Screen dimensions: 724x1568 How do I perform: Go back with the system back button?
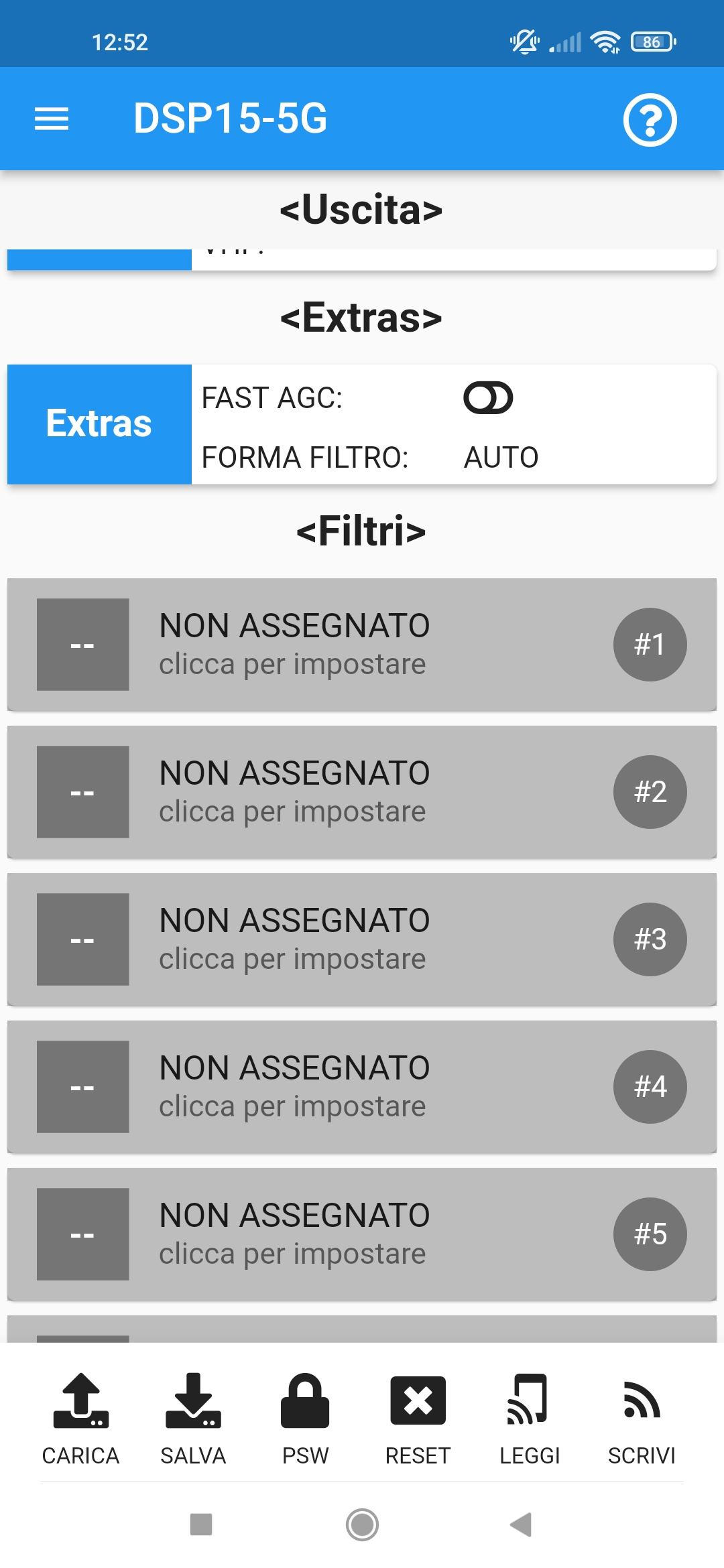point(522,1524)
